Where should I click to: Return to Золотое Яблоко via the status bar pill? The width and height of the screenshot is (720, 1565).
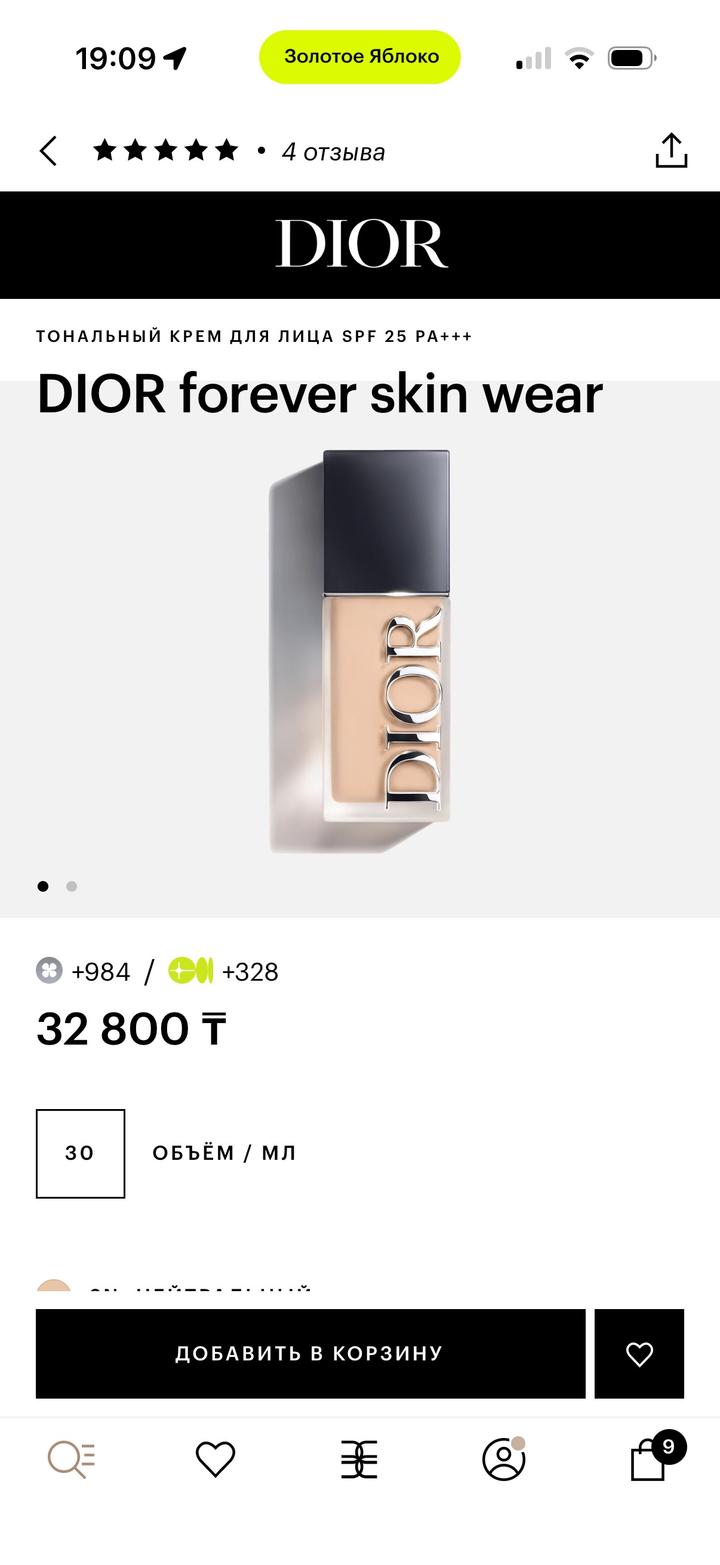[x=360, y=57]
